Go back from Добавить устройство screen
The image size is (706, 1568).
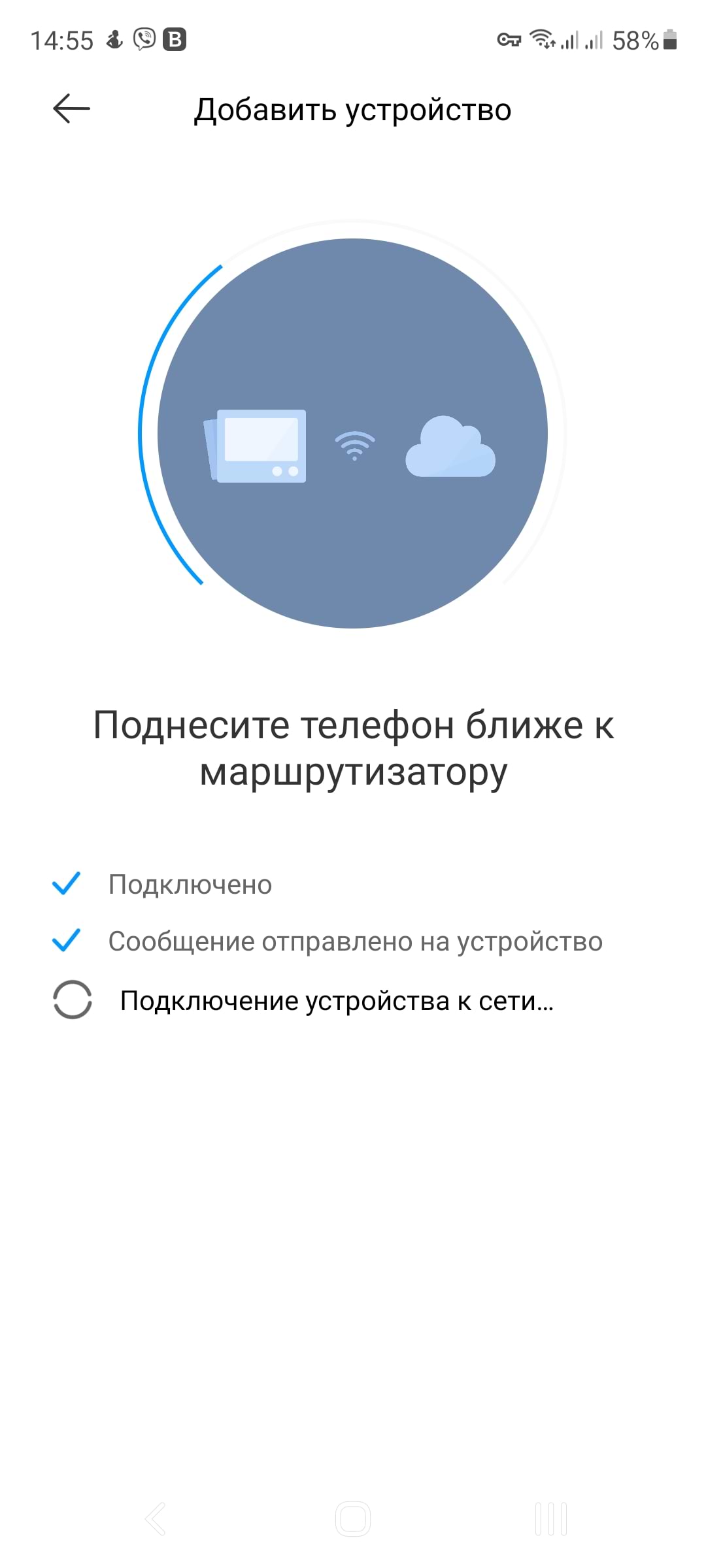tap(71, 108)
